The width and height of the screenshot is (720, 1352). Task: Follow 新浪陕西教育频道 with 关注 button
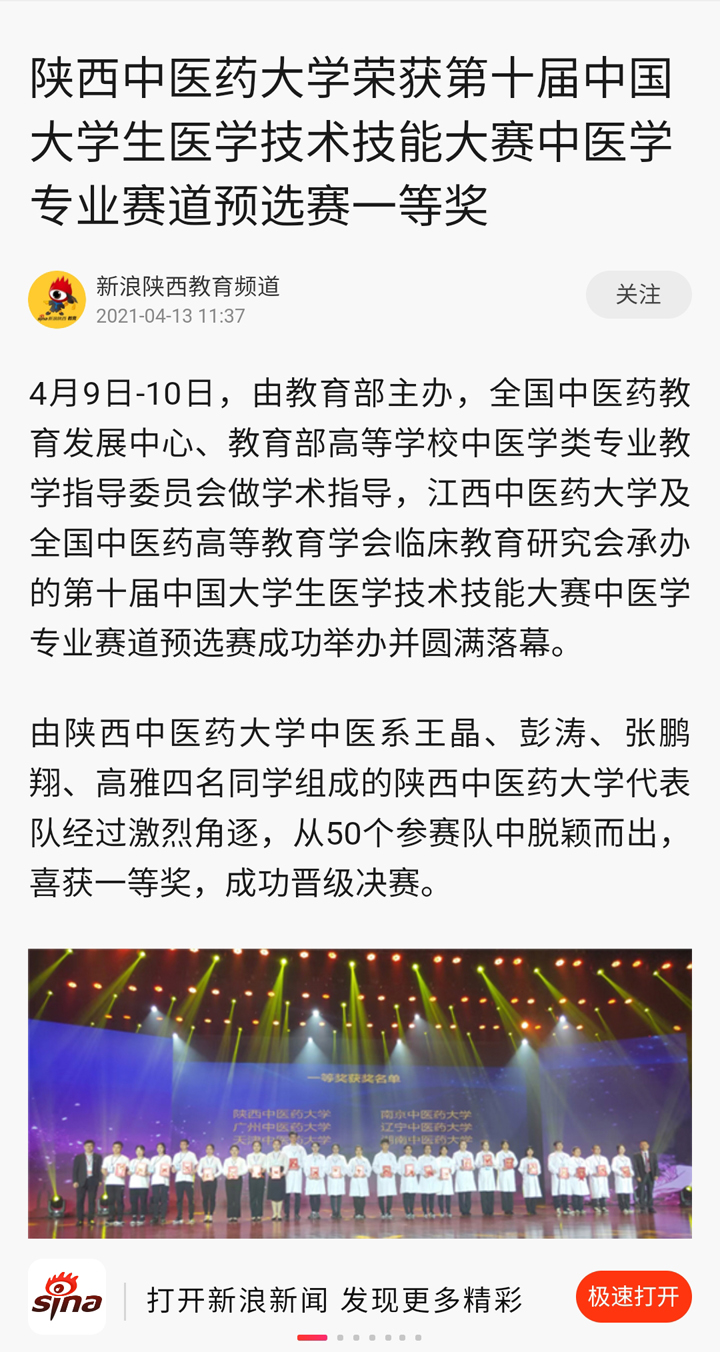pos(638,295)
